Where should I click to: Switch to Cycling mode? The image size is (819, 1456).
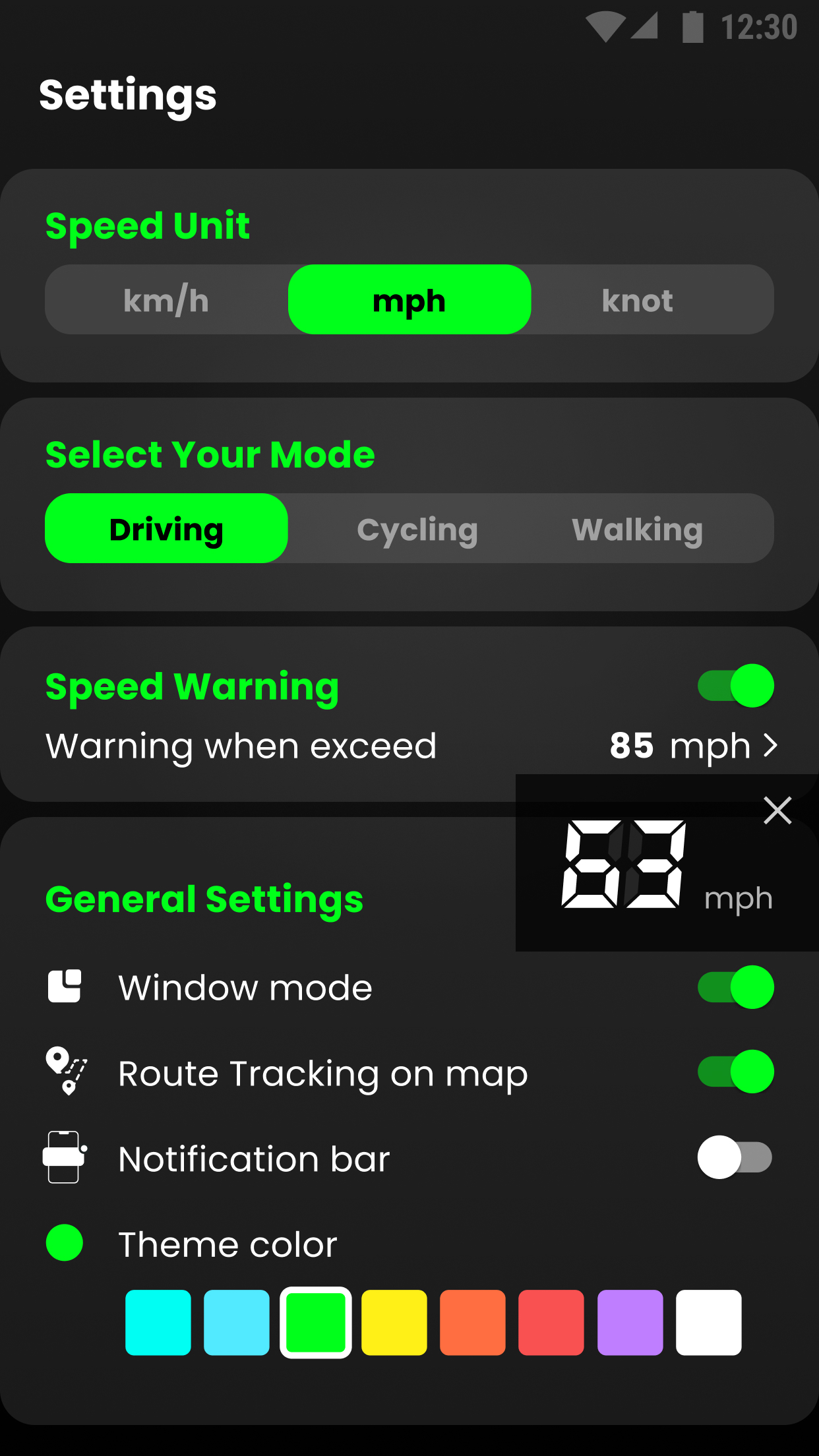click(x=417, y=528)
